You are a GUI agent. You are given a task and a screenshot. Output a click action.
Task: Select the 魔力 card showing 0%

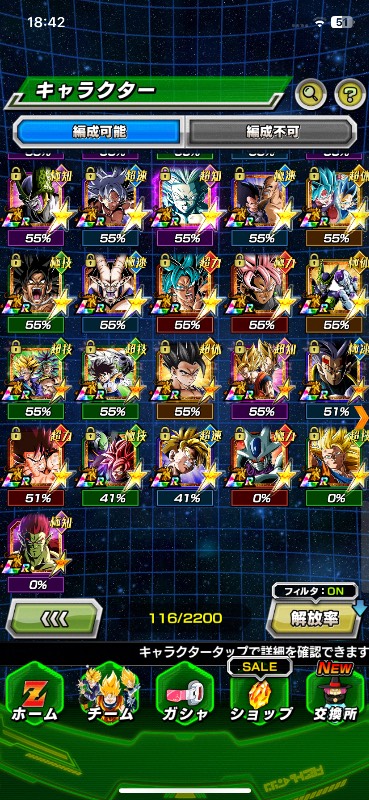[261, 465]
